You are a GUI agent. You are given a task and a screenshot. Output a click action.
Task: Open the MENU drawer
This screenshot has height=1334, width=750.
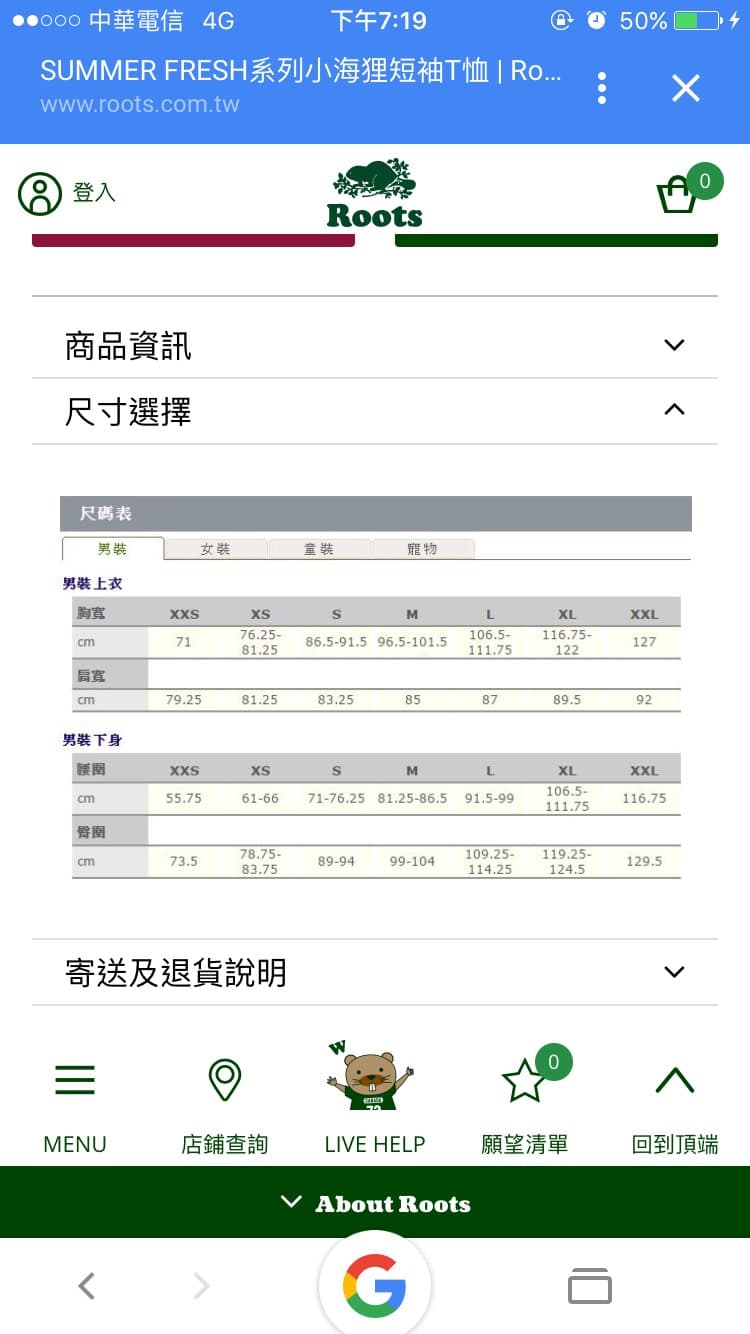point(75,1100)
